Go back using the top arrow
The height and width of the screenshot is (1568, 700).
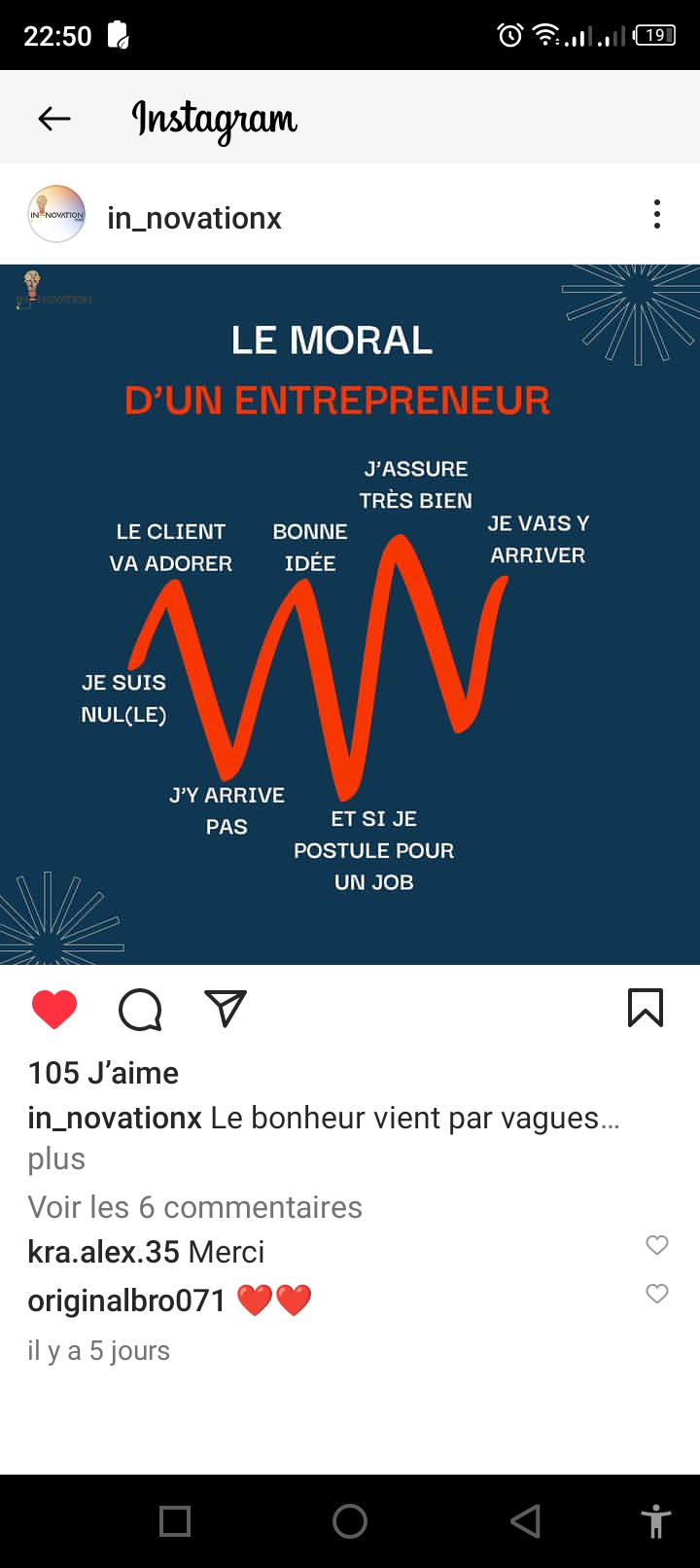pyautogui.click(x=54, y=119)
